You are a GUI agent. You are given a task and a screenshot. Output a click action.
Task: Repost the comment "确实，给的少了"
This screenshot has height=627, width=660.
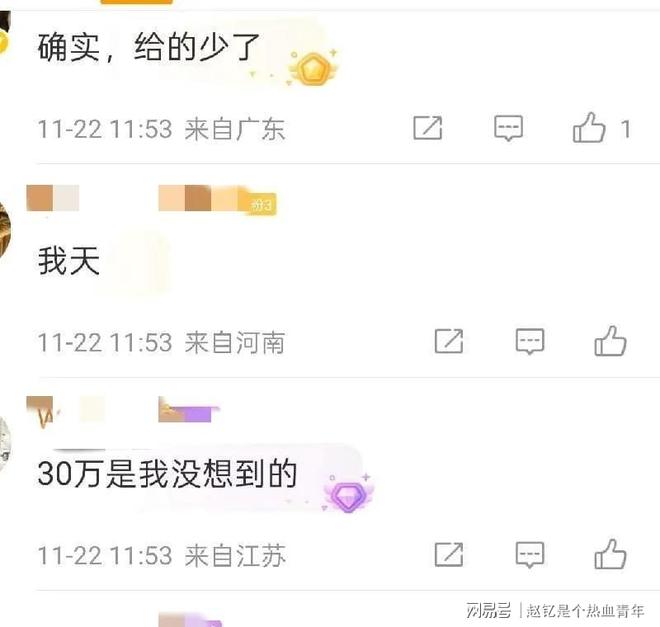428,128
